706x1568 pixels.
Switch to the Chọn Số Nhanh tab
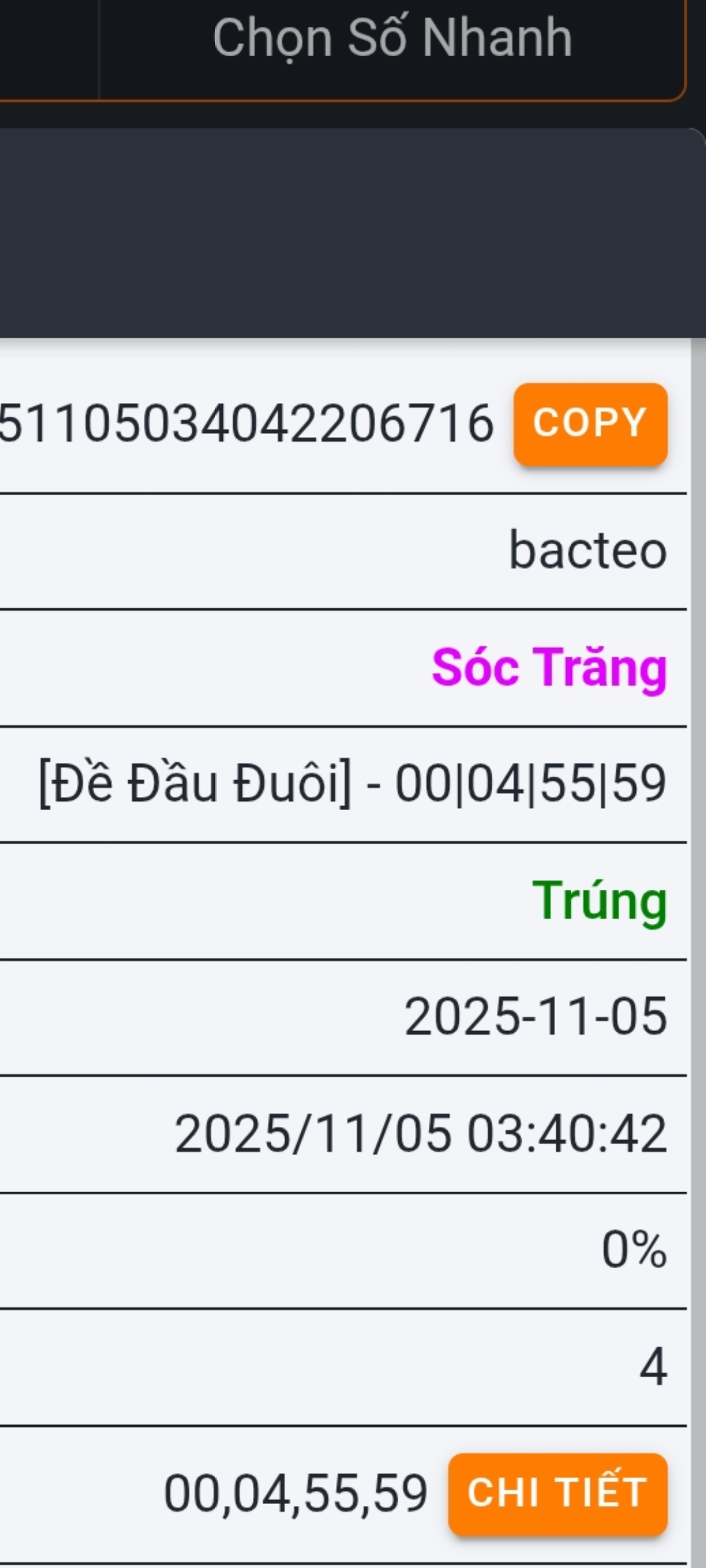[392, 39]
